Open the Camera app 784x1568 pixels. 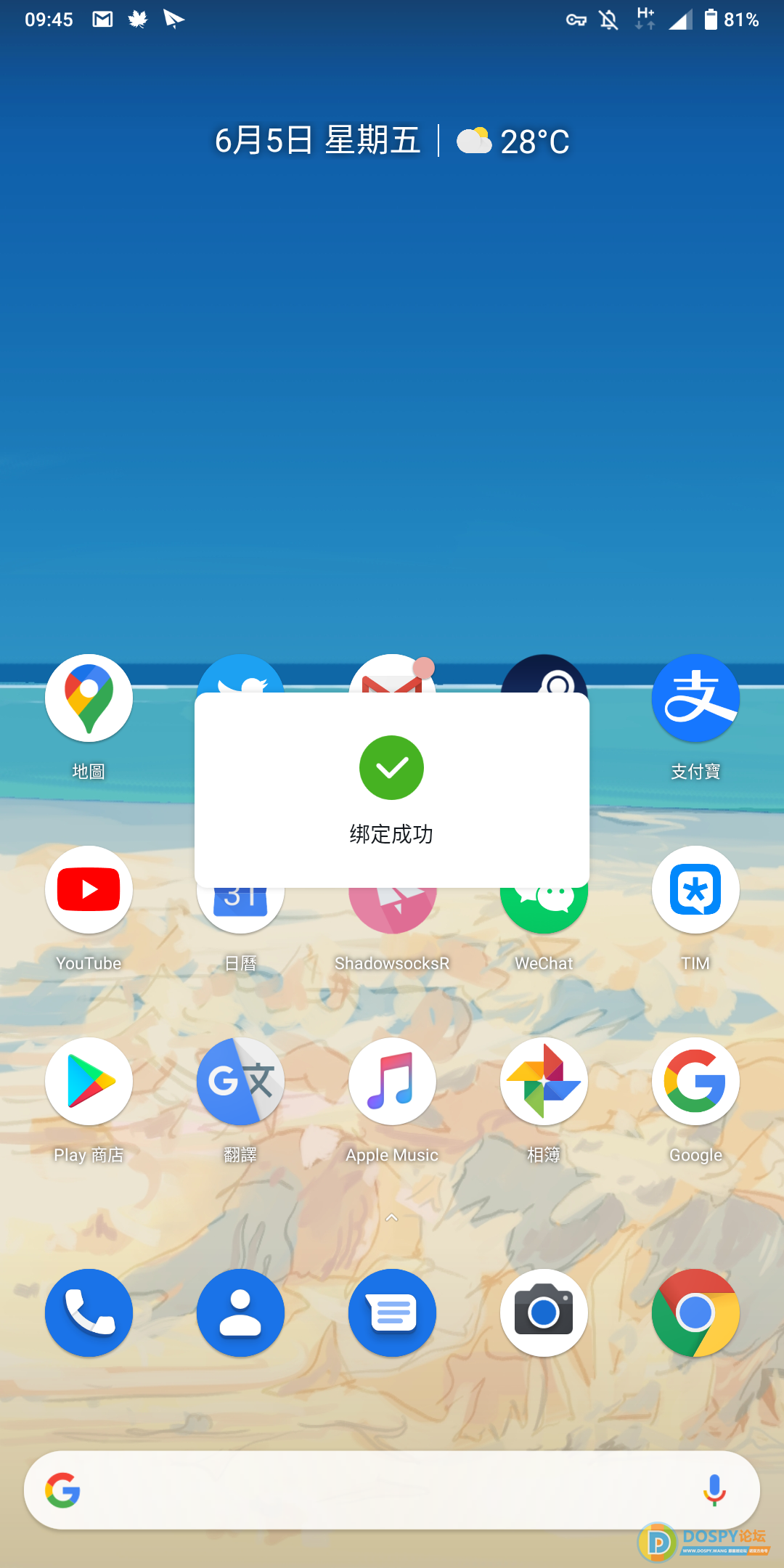coord(544,1312)
